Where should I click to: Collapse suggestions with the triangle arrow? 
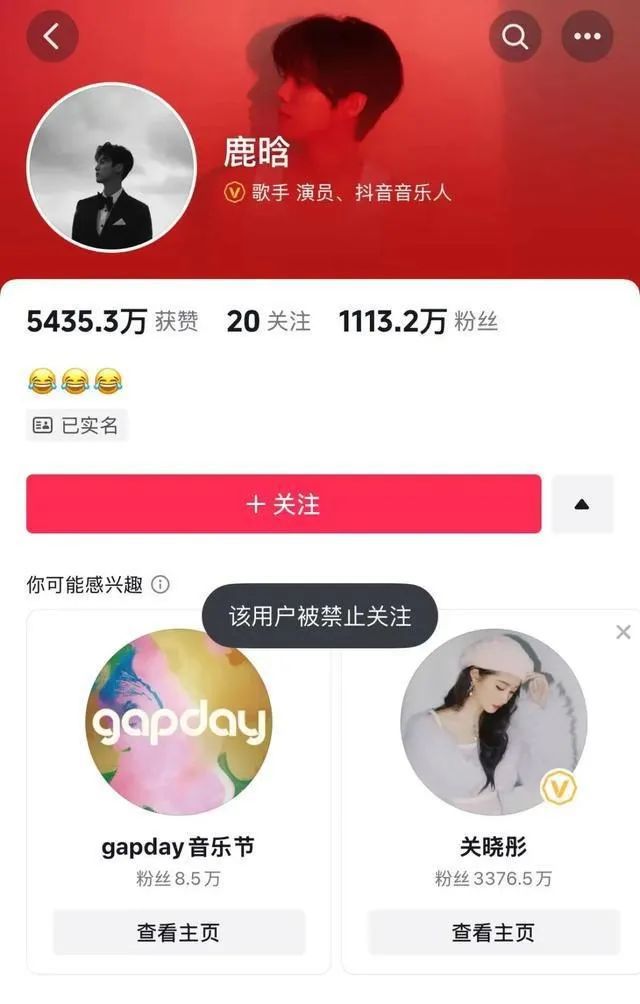[582, 504]
